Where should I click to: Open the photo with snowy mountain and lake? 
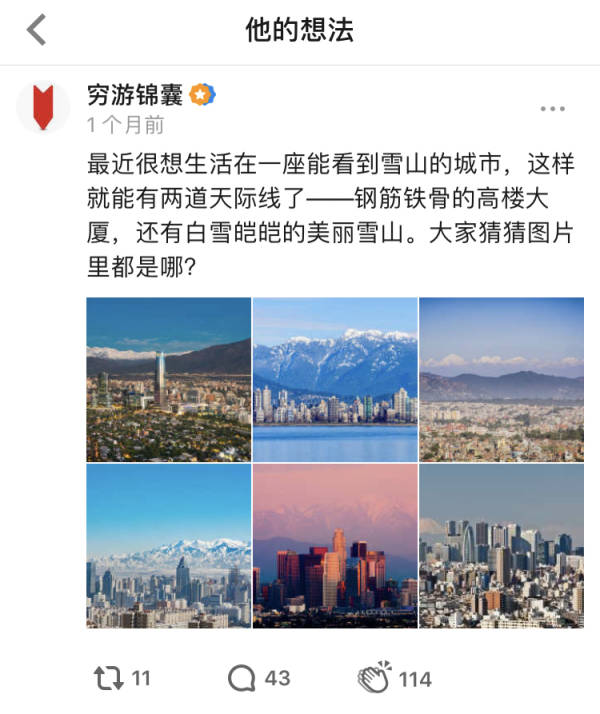[x=334, y=379]
